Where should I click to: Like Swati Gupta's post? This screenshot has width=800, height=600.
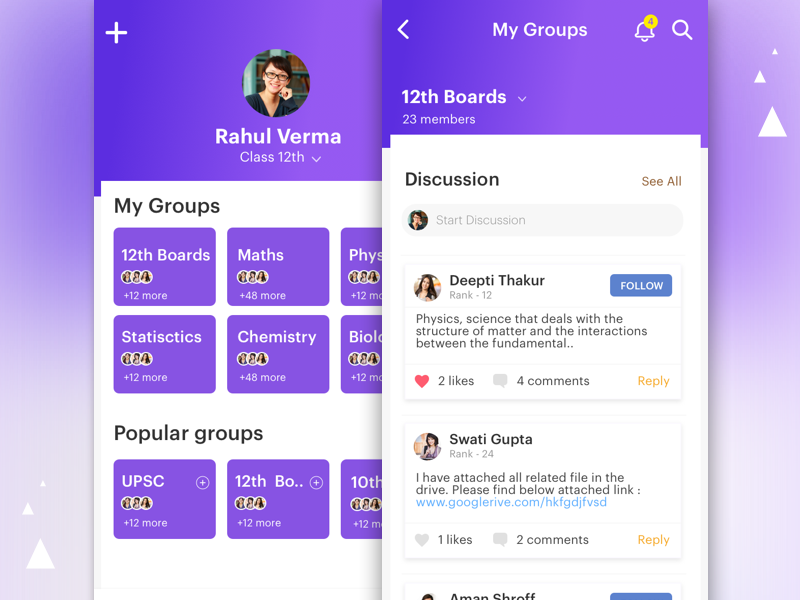tap(422, 540)
